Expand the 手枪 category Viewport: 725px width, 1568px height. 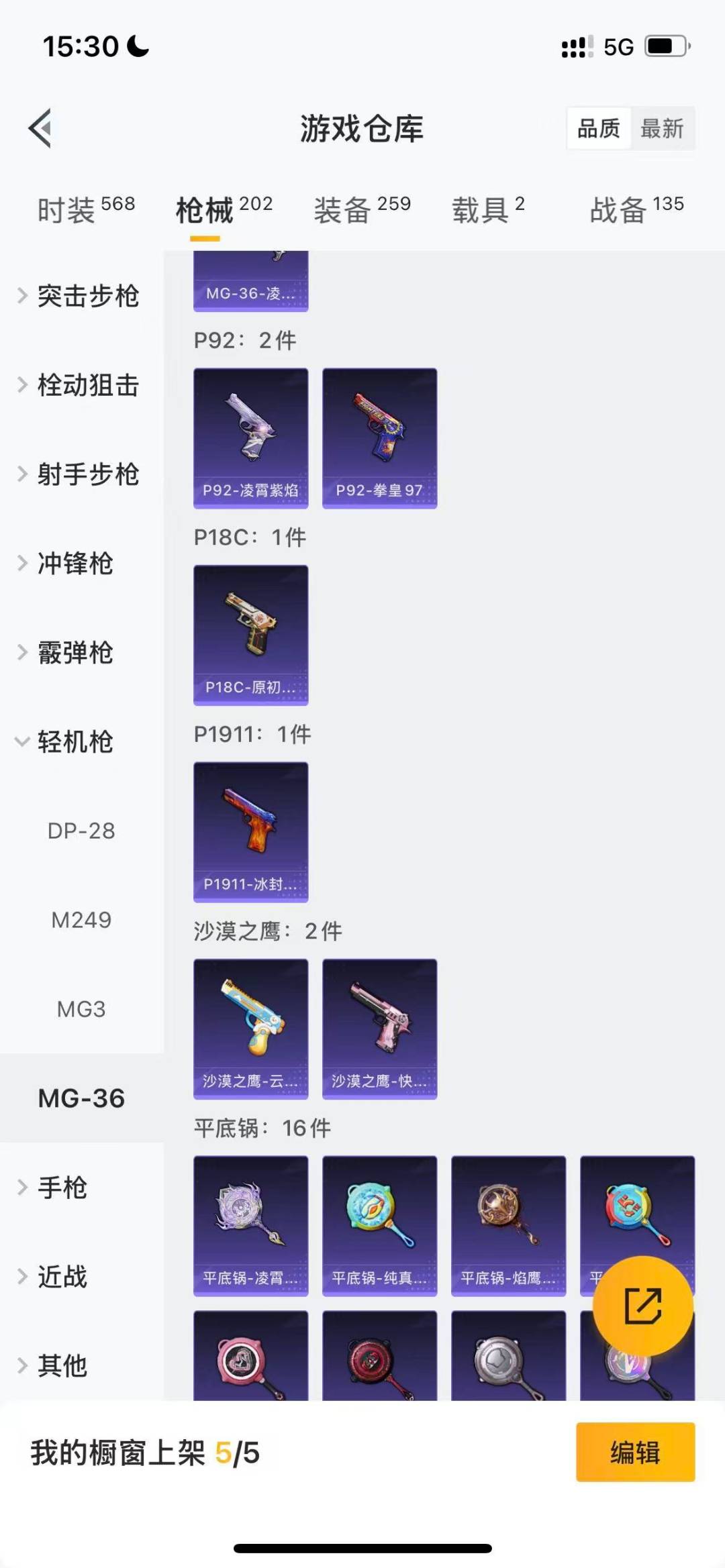(x=62, y=1188)
